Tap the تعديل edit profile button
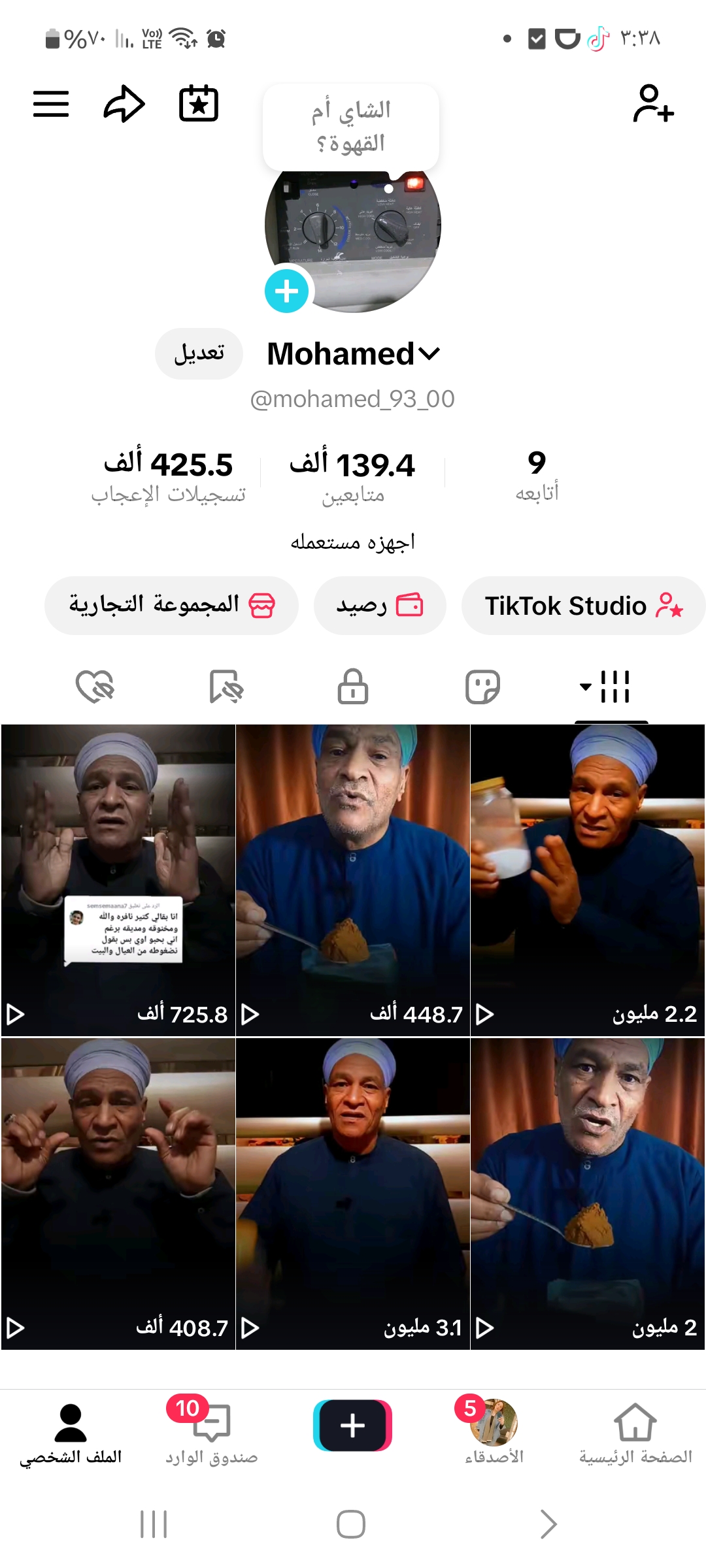 [199, 353]
